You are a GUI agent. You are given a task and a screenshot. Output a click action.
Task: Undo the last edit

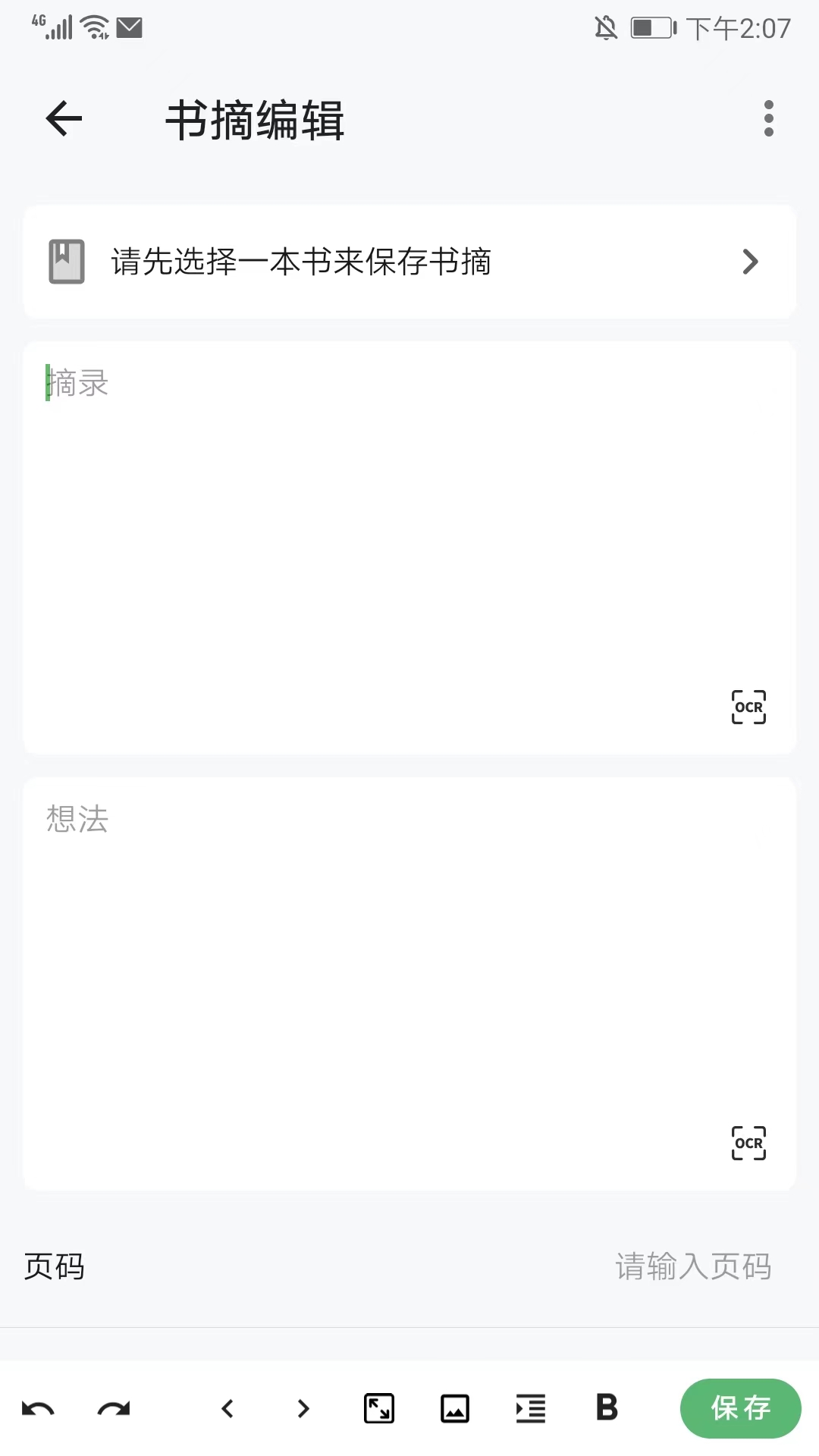(39, 1408)
